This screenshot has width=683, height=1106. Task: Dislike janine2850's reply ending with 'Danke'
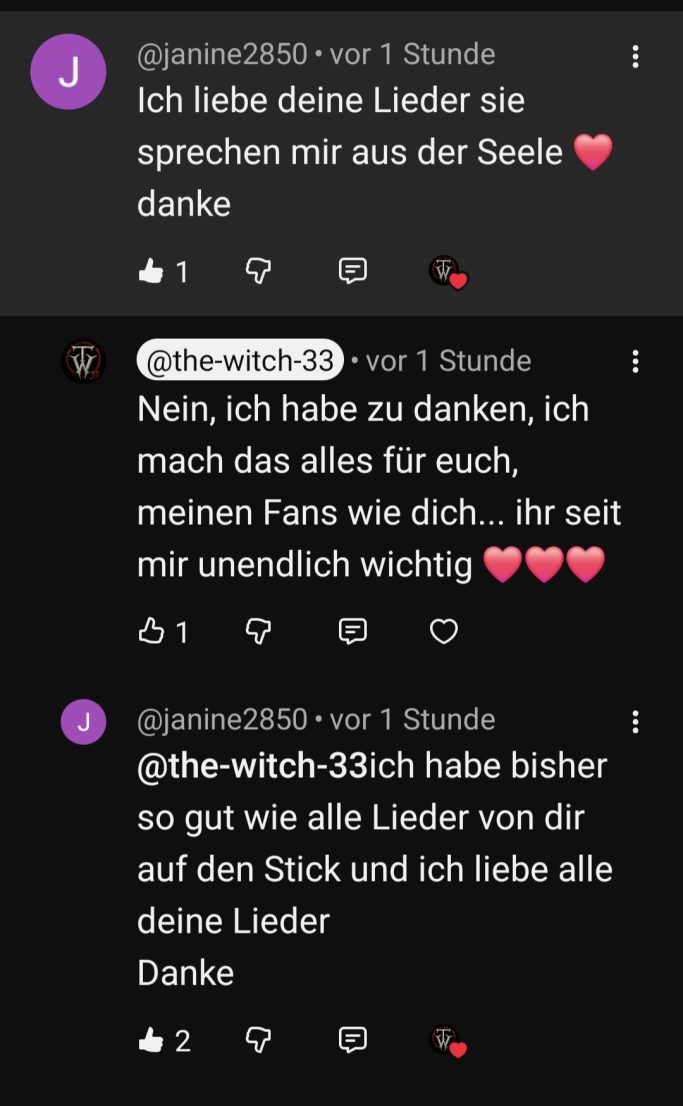[258, 1040]
